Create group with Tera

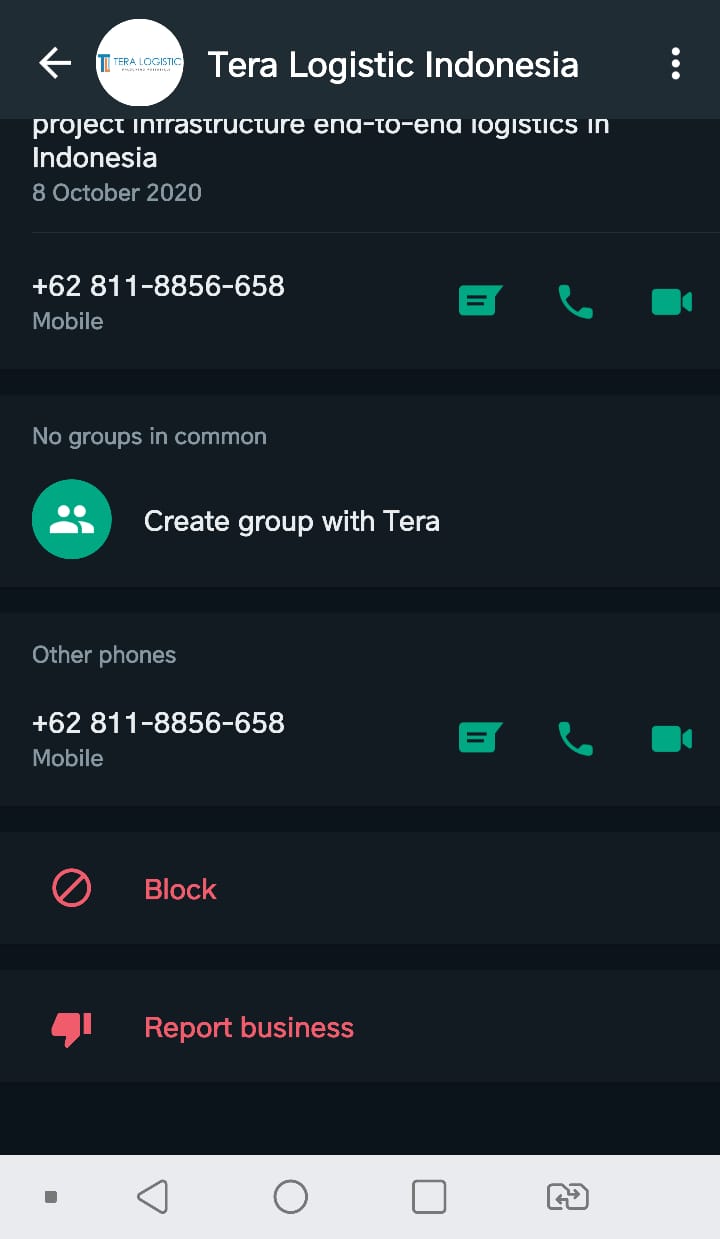click(290, 521)
